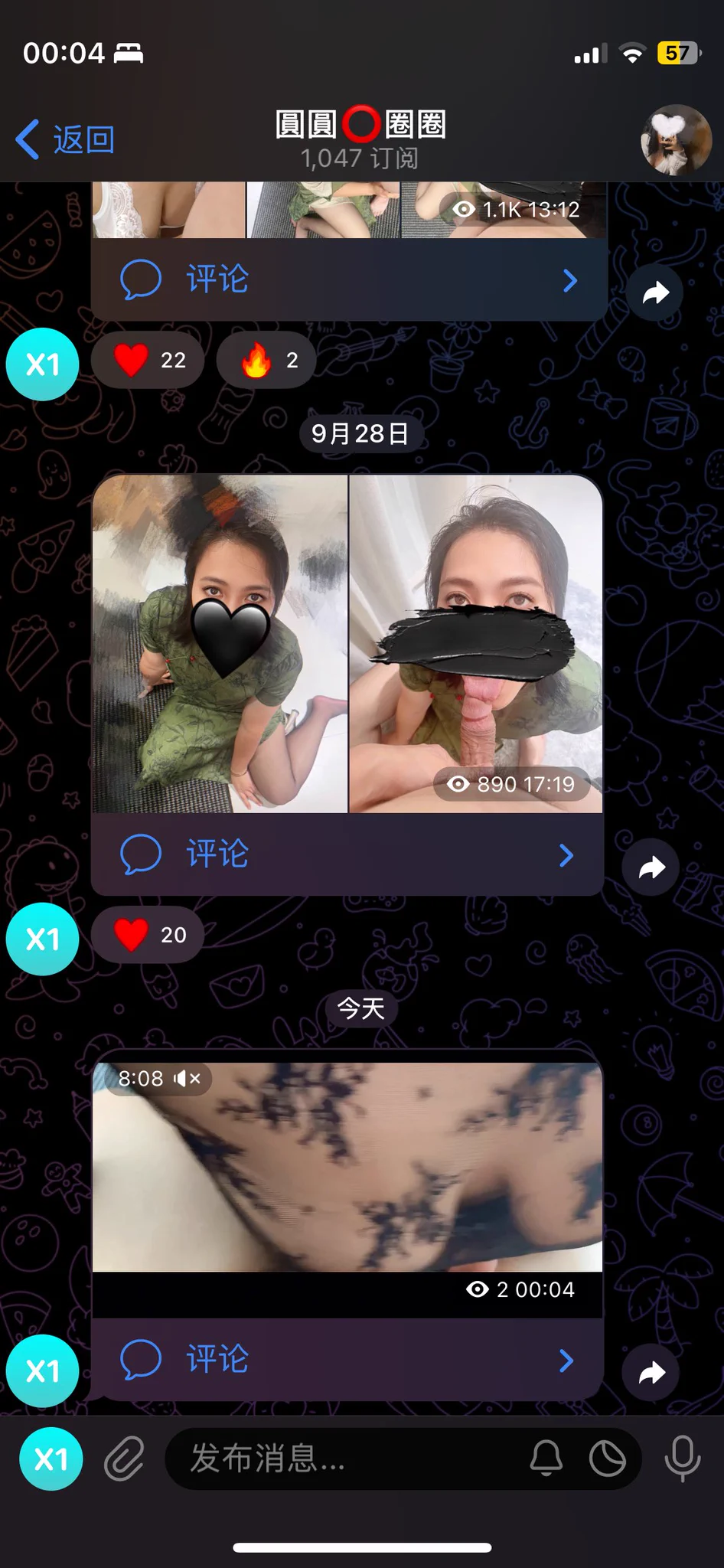Tap the fire reaction showing 2
Screen dimensions: 724x1568
267,360
